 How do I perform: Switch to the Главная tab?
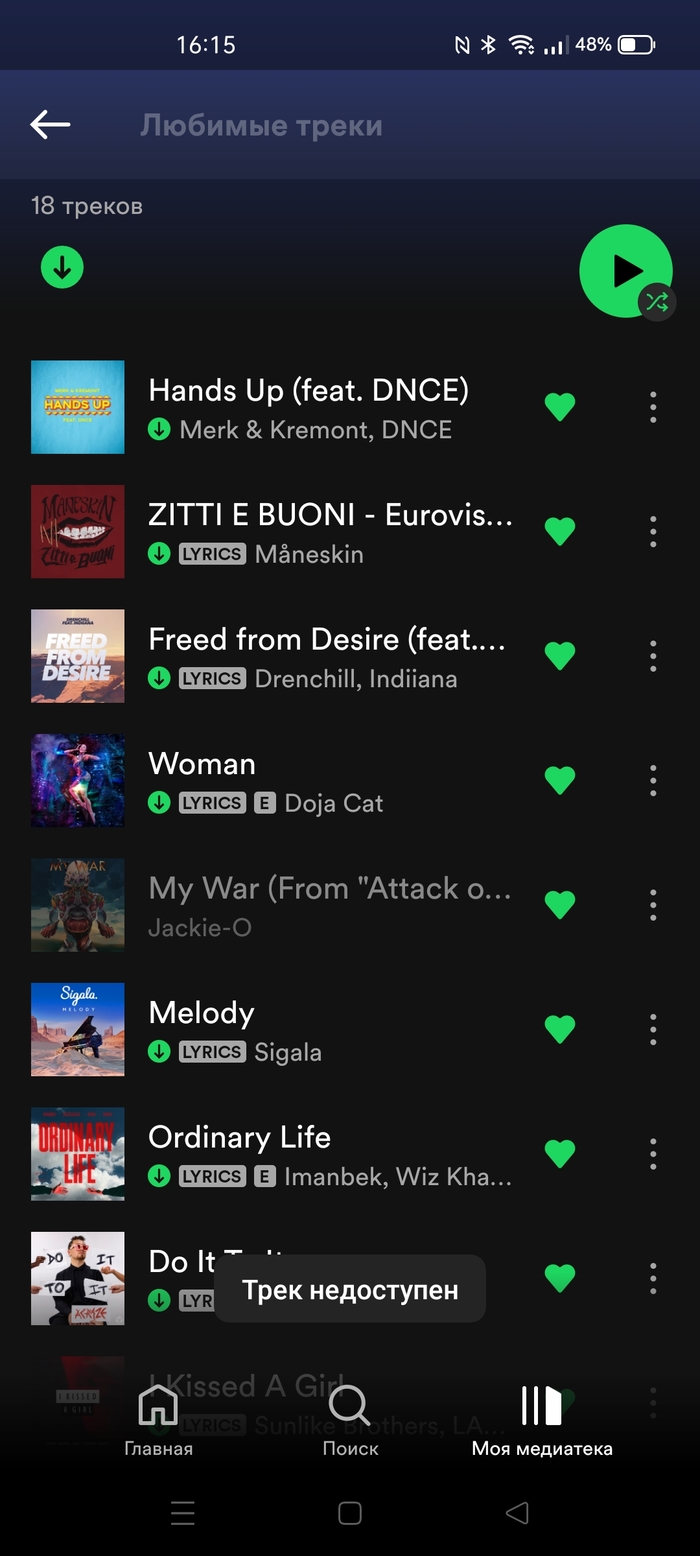click(158, 1420)
